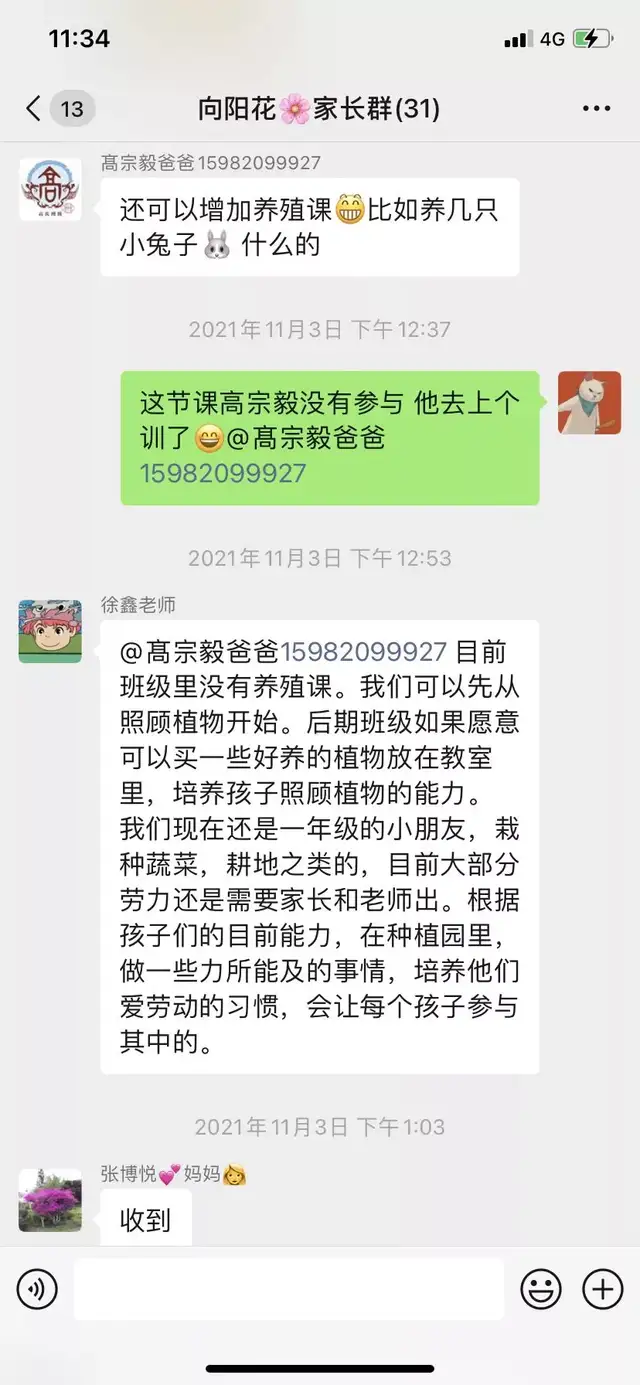
Task: Open 徐鑫老师's profile avatar
Action: coord(50,631)
